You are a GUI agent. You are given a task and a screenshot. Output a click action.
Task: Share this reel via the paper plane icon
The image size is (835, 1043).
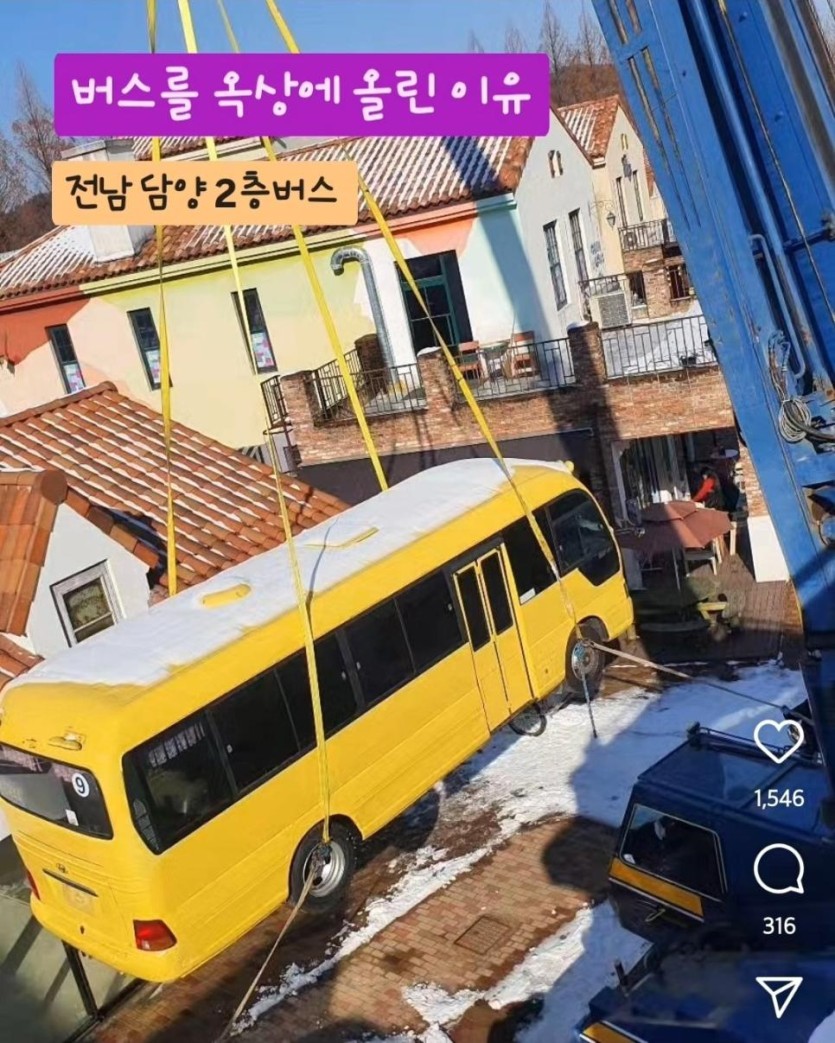pos(779,996)
